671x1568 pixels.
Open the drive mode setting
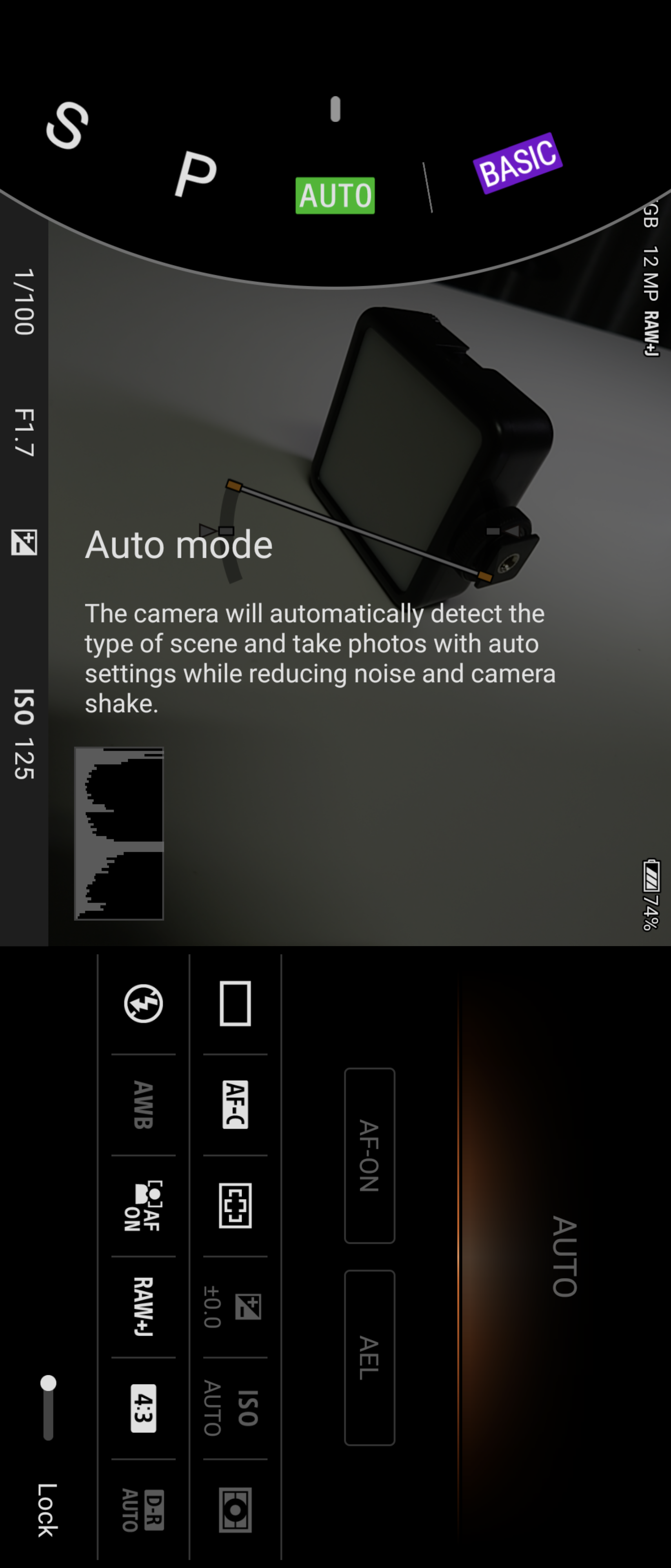pos(236,1003)
